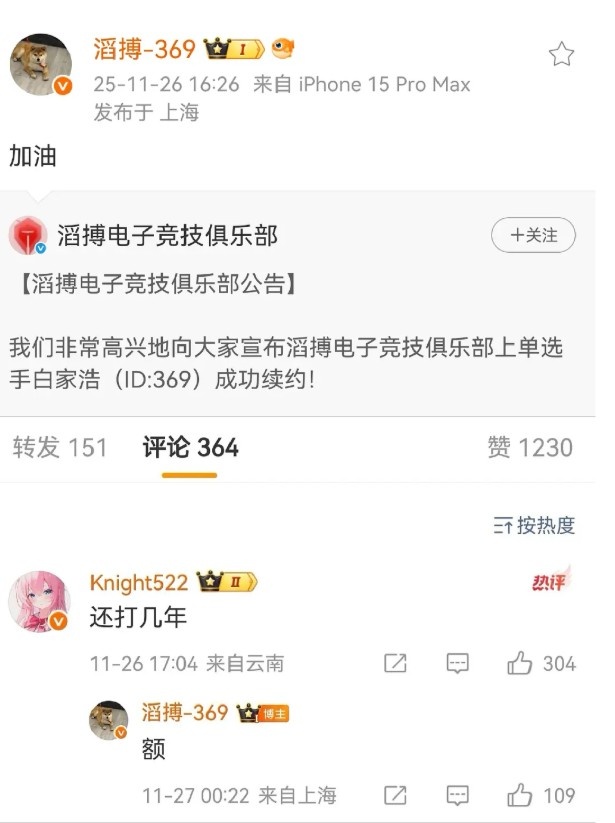Change comment sorting via 按热度
615x823 pixels.
pos(535,525)
